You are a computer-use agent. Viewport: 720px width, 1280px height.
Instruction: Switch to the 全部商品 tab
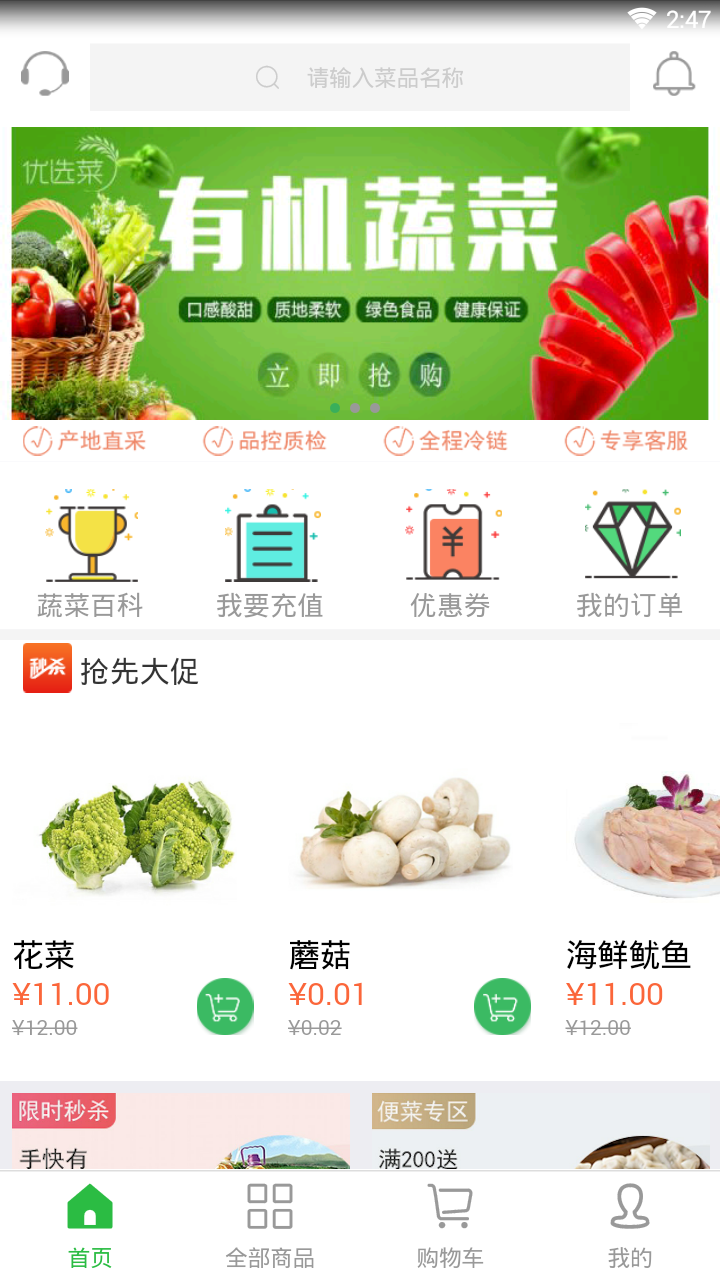pos(268,1219)
